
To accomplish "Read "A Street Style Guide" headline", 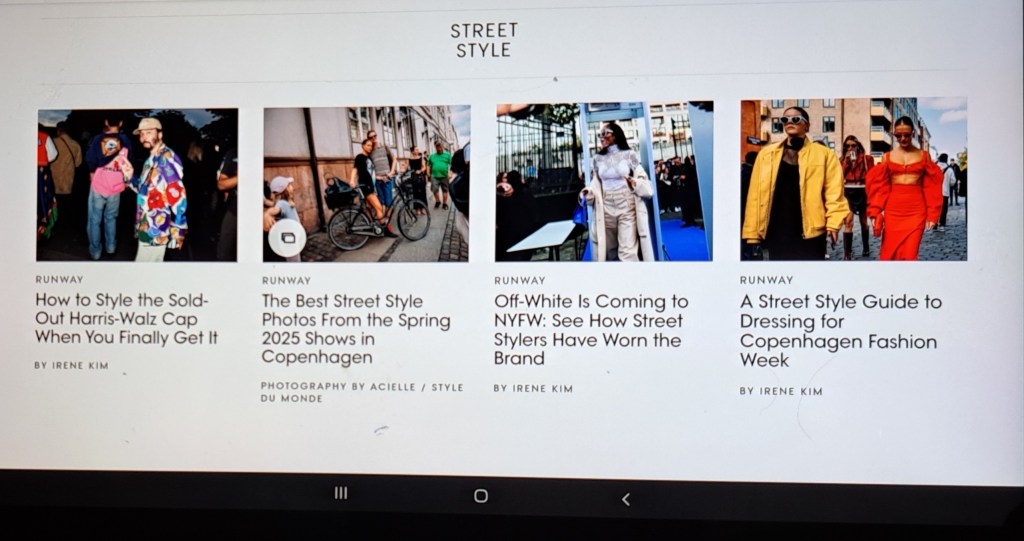I will tap(840, 331).
